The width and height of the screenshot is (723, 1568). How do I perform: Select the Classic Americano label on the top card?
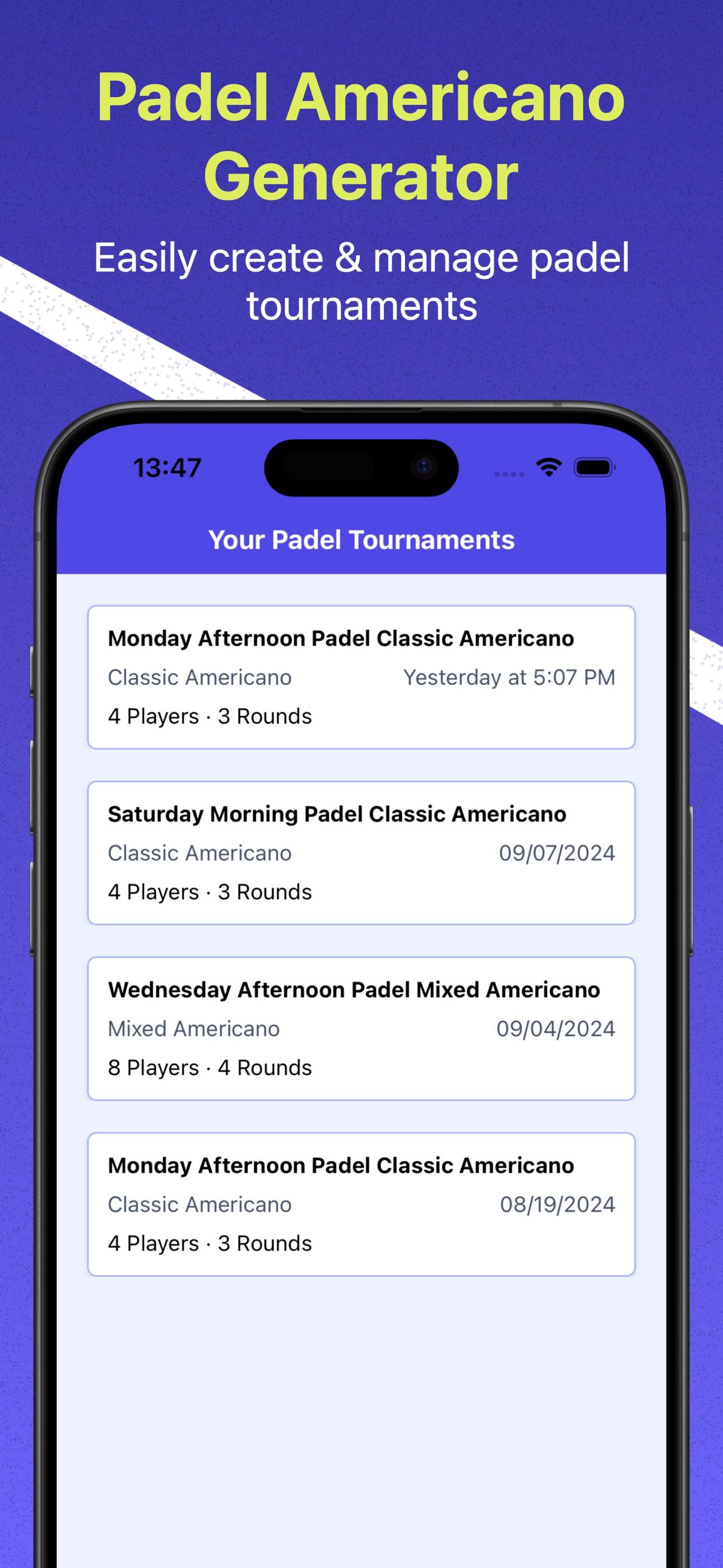199,677
